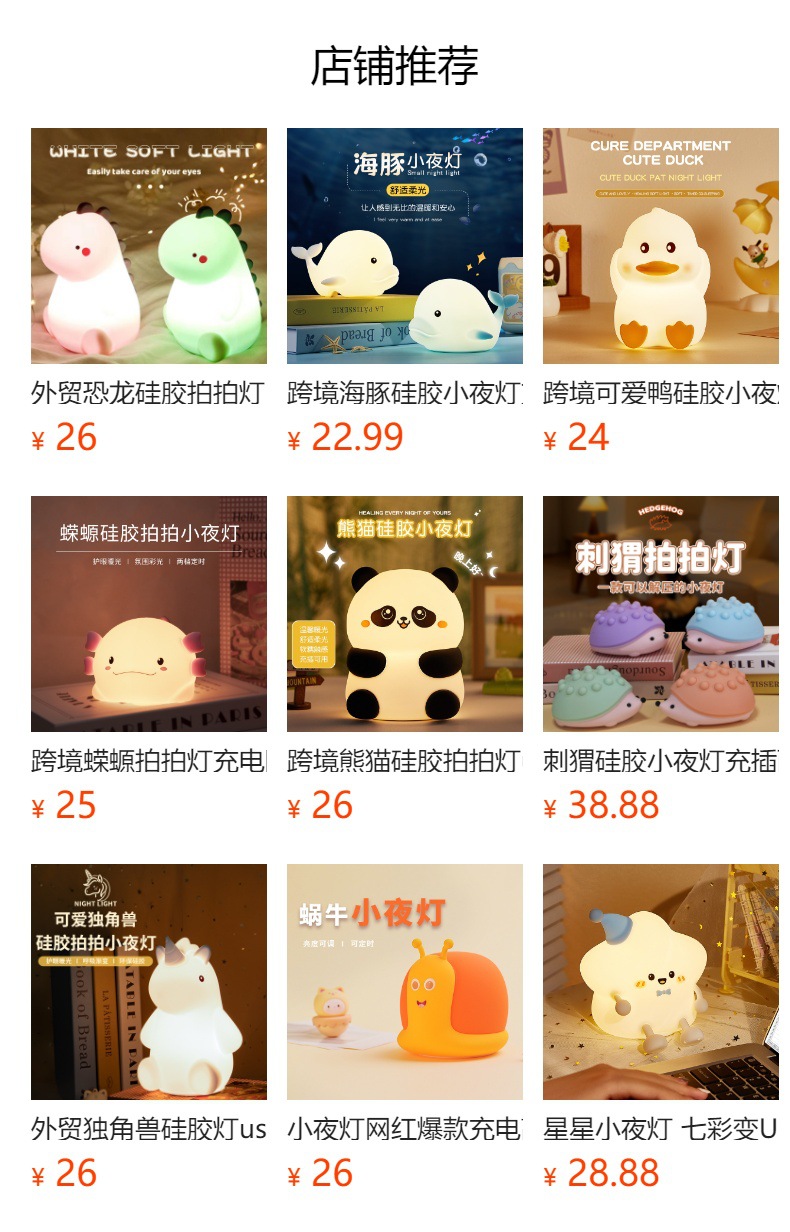Open the 星星小夜灯 product card
Image resolution: width=790 pixels, height=1232 pixels.
point(661,982)
